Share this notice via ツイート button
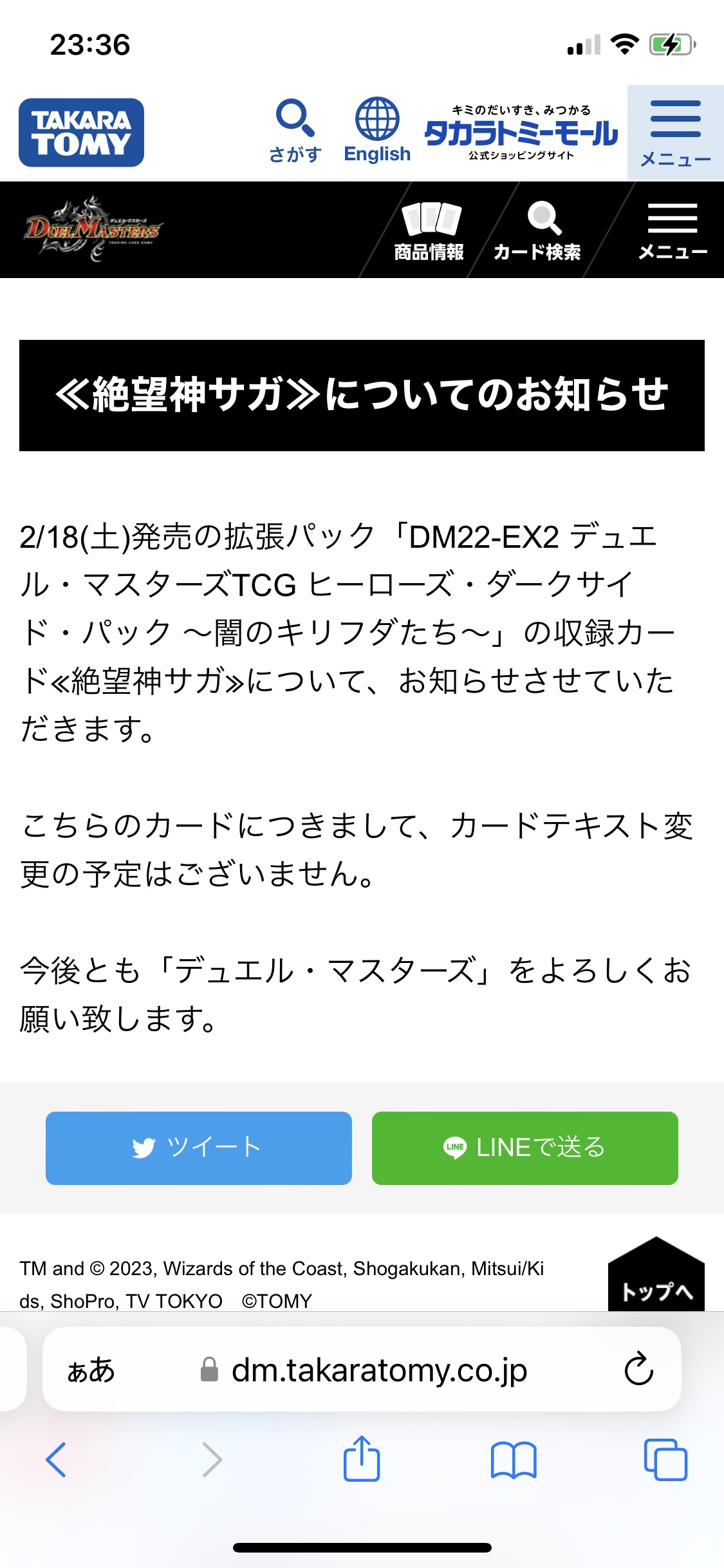This screenshot has width=724, height=1568. coord(199,1148)
